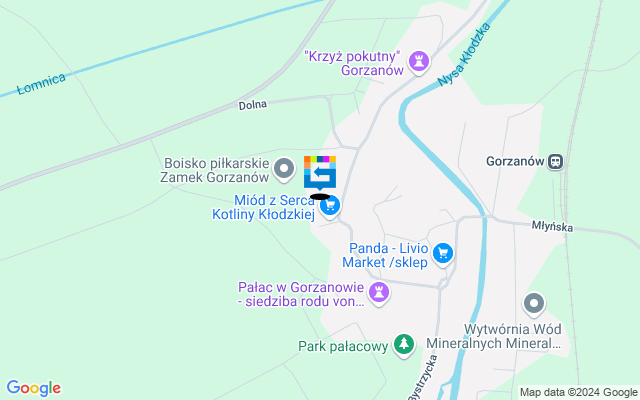640x400 pixels.
Task: Select the Miód z Serca Kotliny Kłodzkiej shop pin
Action: click(332, 207)
